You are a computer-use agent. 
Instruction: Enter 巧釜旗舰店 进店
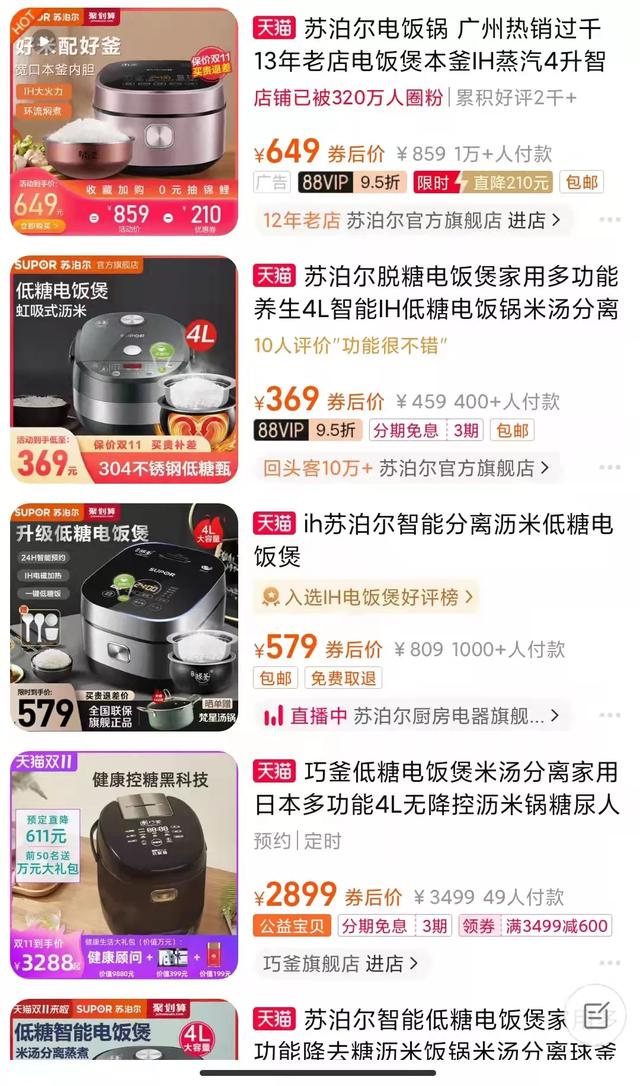pos(341,963)
